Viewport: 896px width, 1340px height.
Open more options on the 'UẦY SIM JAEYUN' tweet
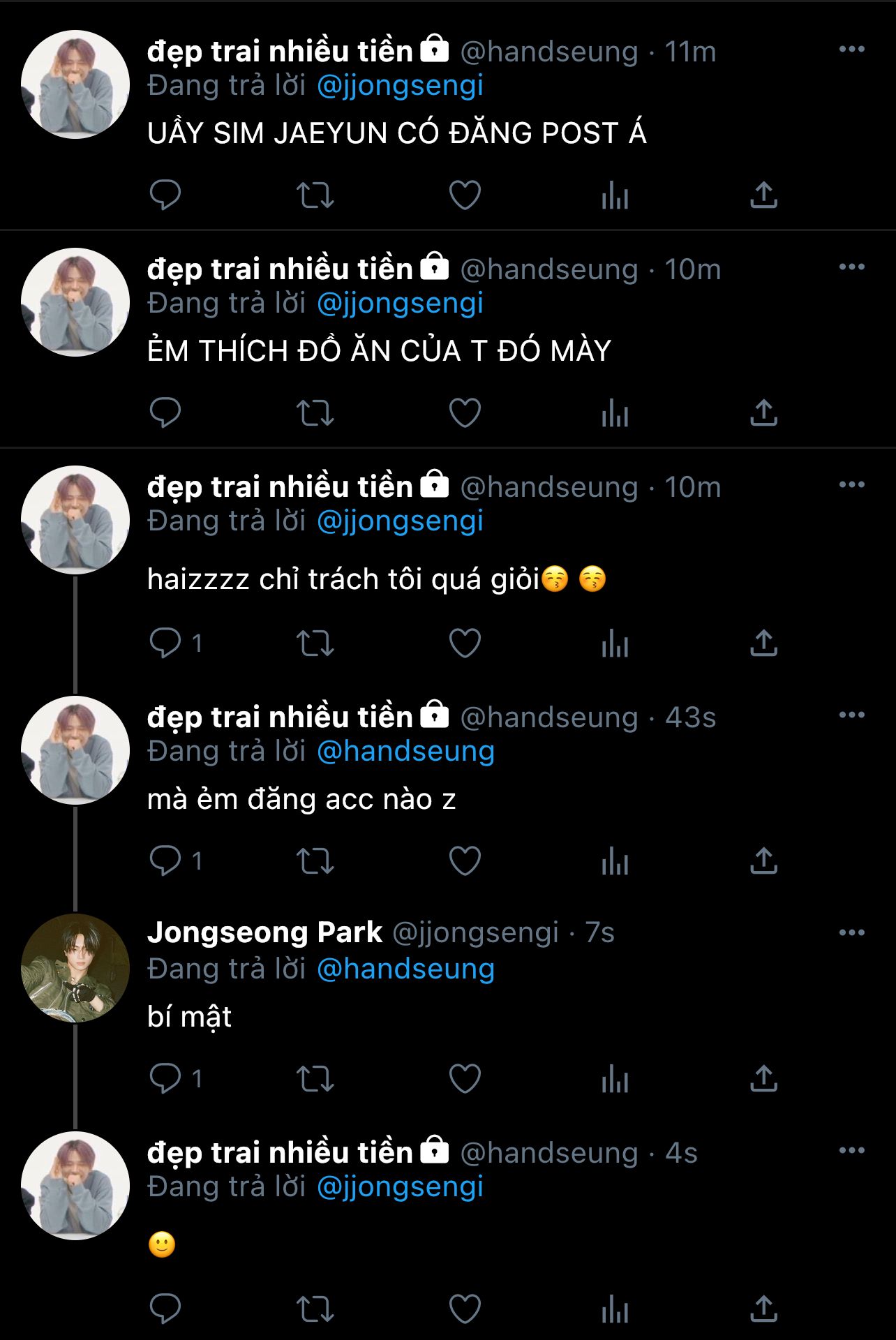coord(851,50)
